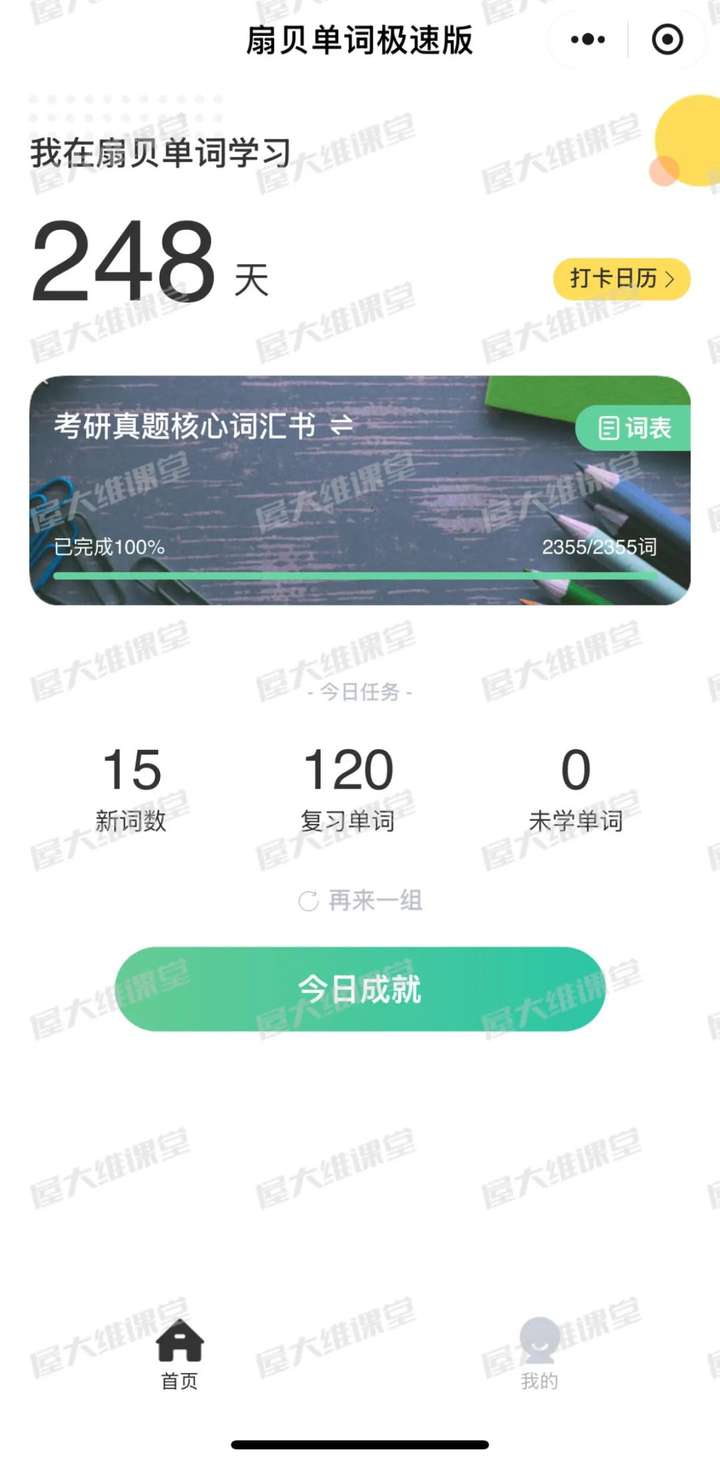This screenshot has height=1463, width=720.
Task: Switch the word book via swap icon
Action: (x=342, y=427)
